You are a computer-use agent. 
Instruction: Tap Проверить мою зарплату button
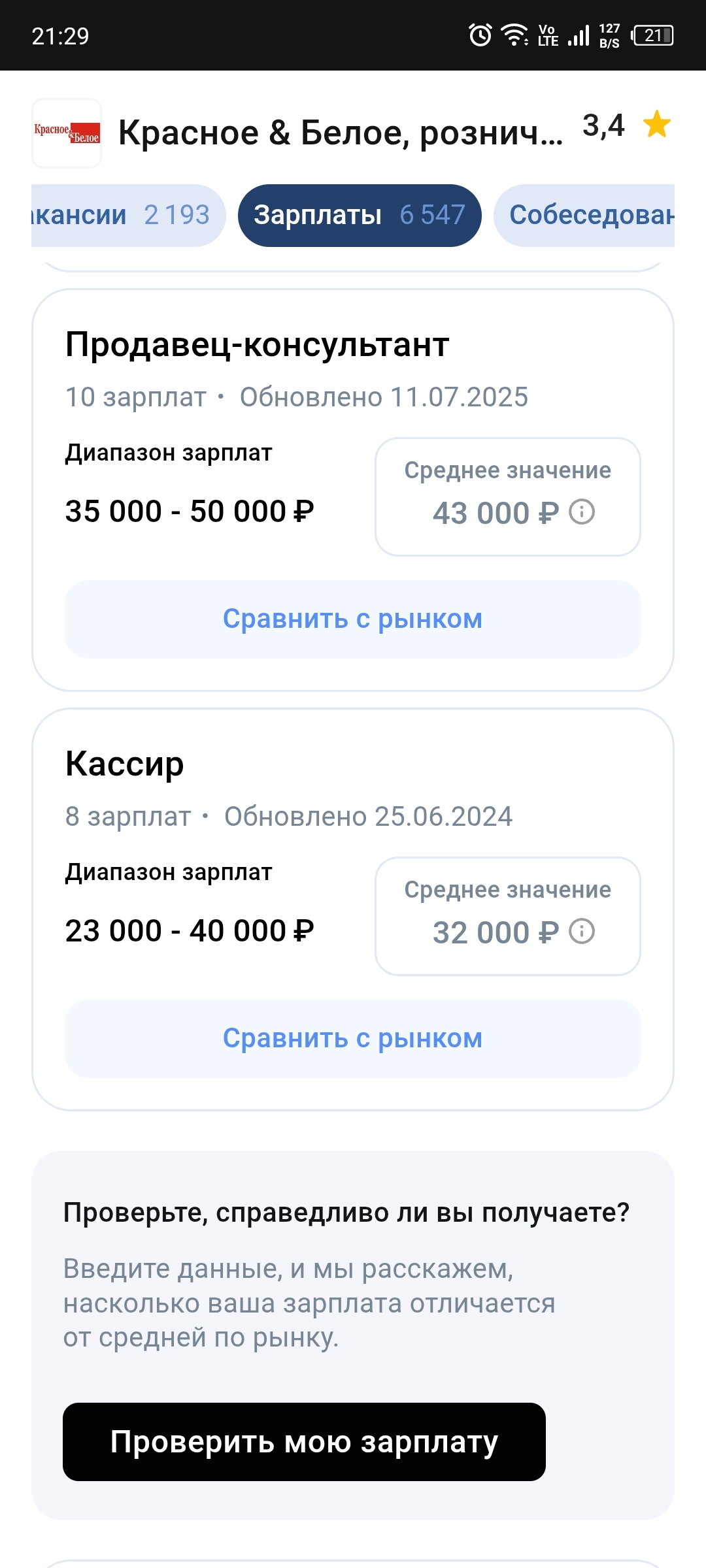click(x=304, y=1442)
